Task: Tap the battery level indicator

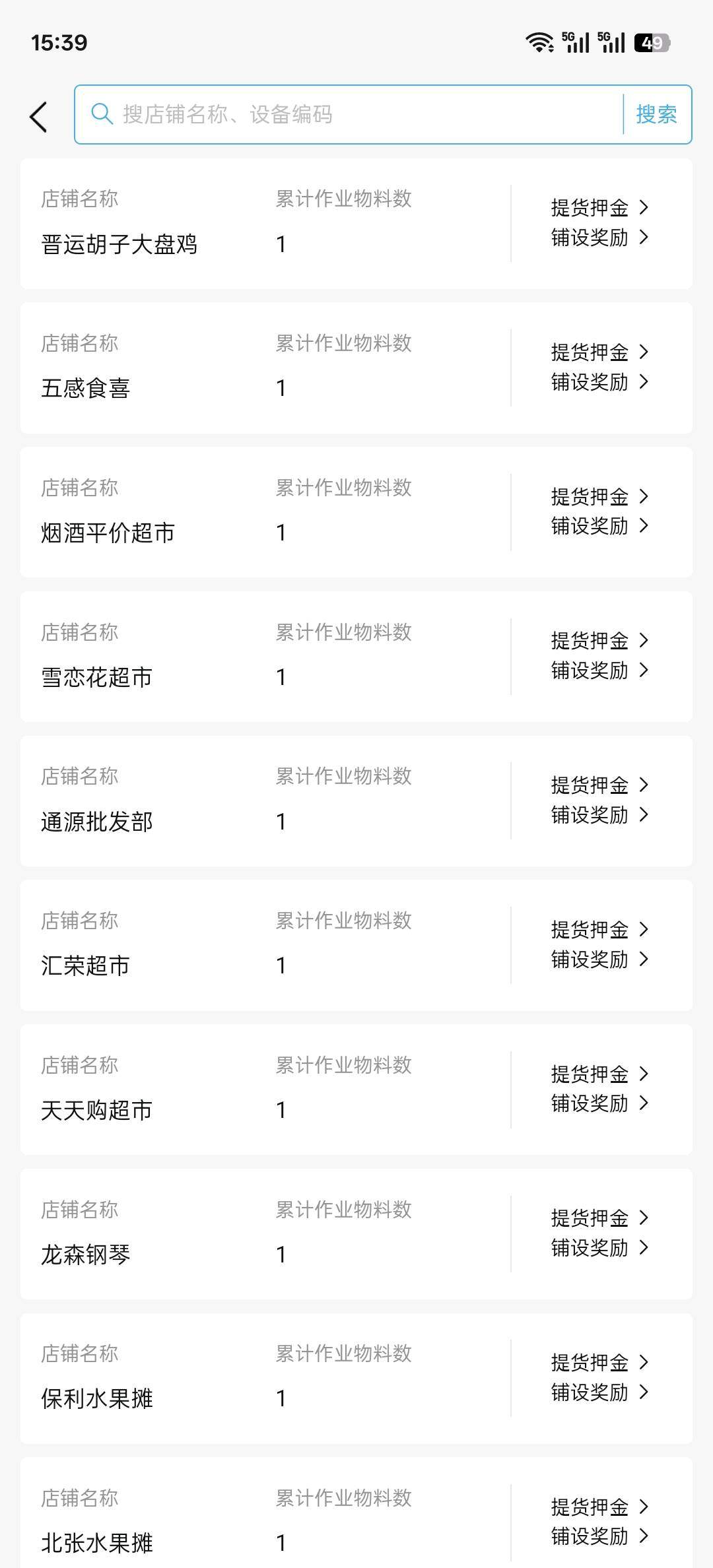Action: click(x=650, y=42)
